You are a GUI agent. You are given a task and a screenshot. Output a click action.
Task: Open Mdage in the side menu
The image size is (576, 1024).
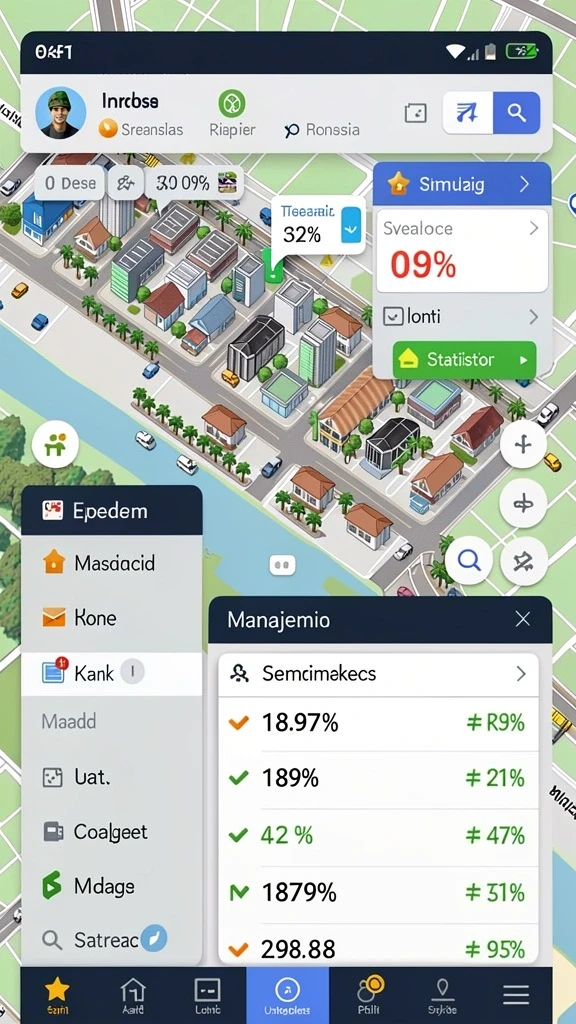pyautogui.click(x=112, y=886)
